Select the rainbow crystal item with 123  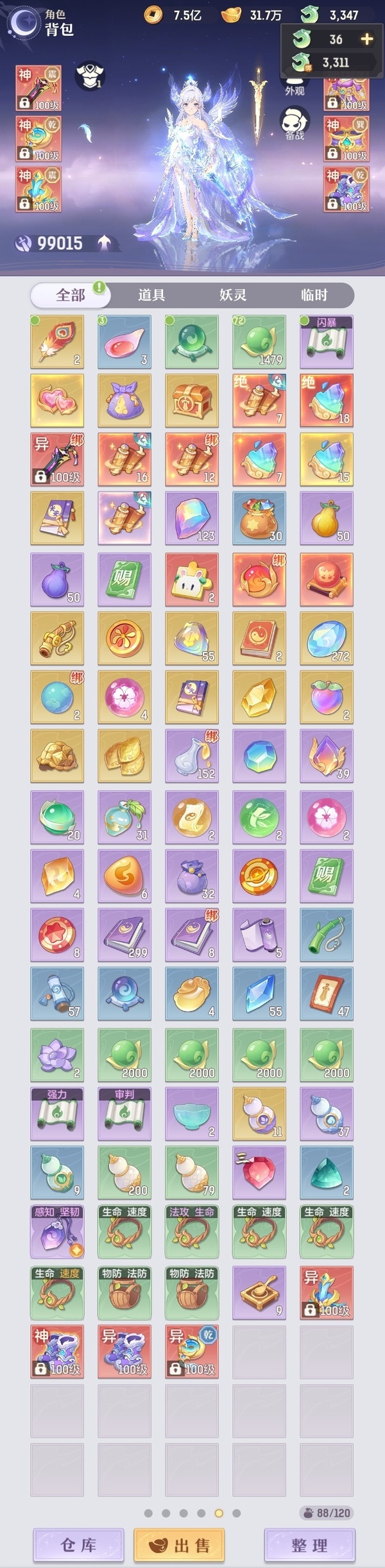[192, 518]
